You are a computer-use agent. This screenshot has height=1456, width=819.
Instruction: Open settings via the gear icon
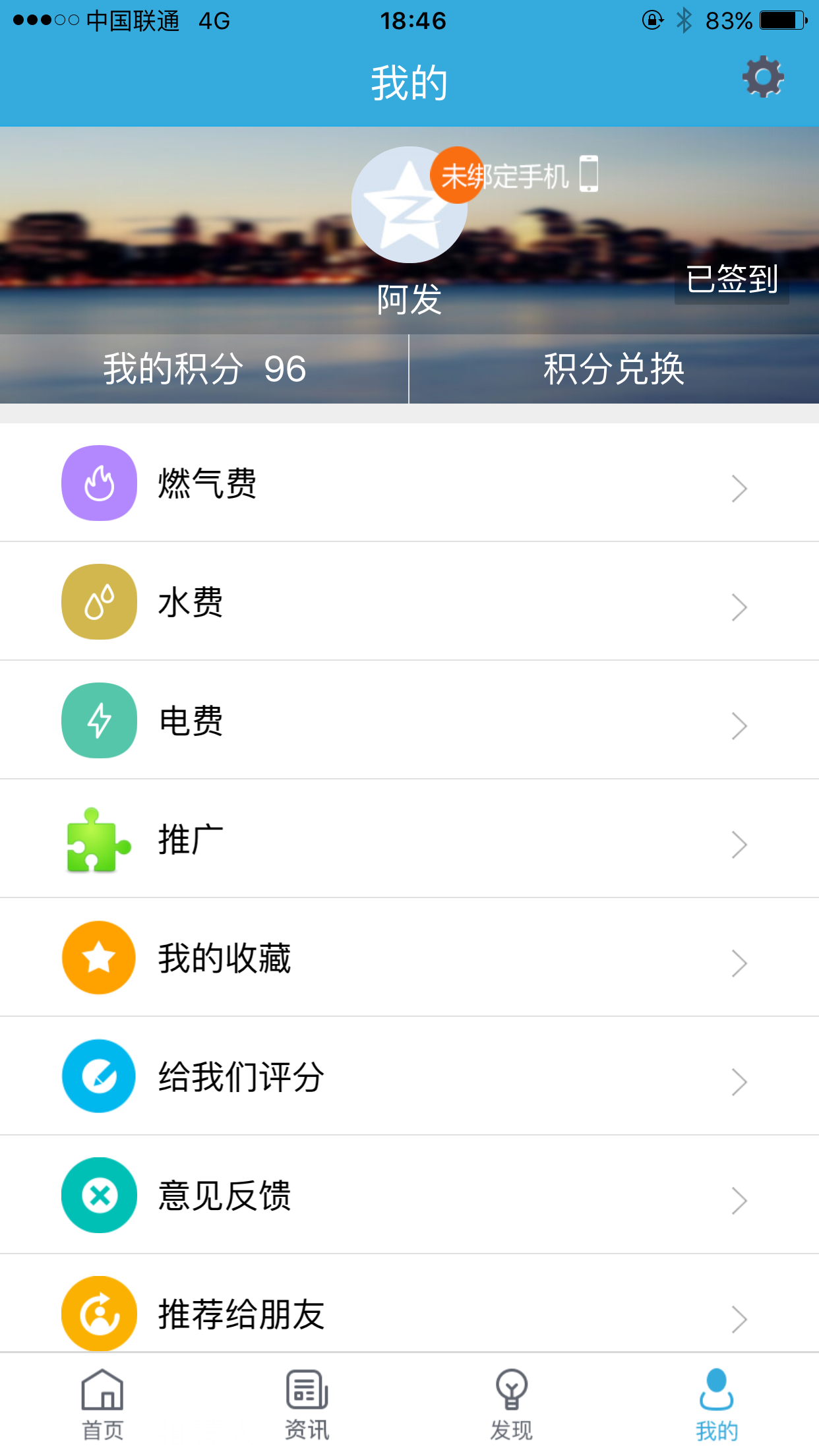[x=762, y=76]
